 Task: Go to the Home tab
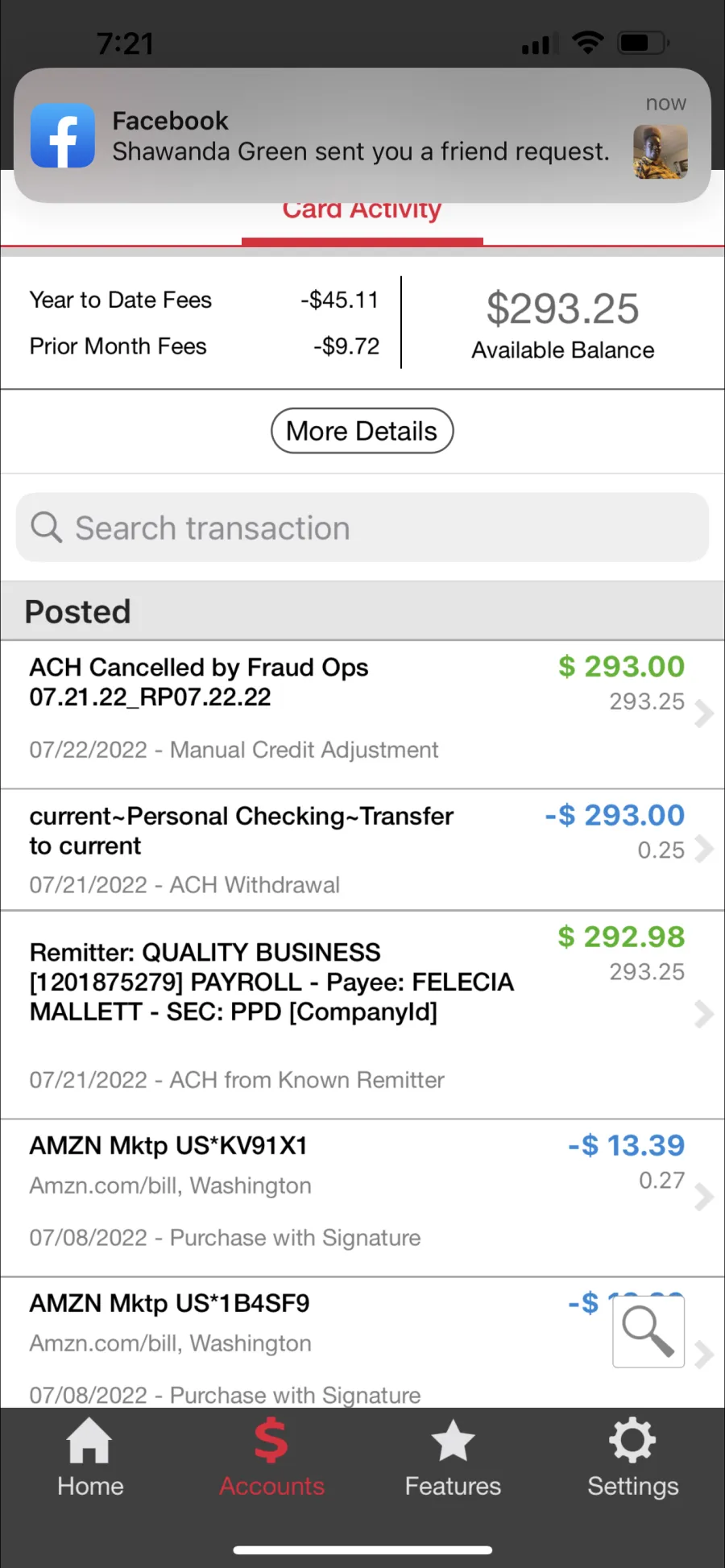90,1457
